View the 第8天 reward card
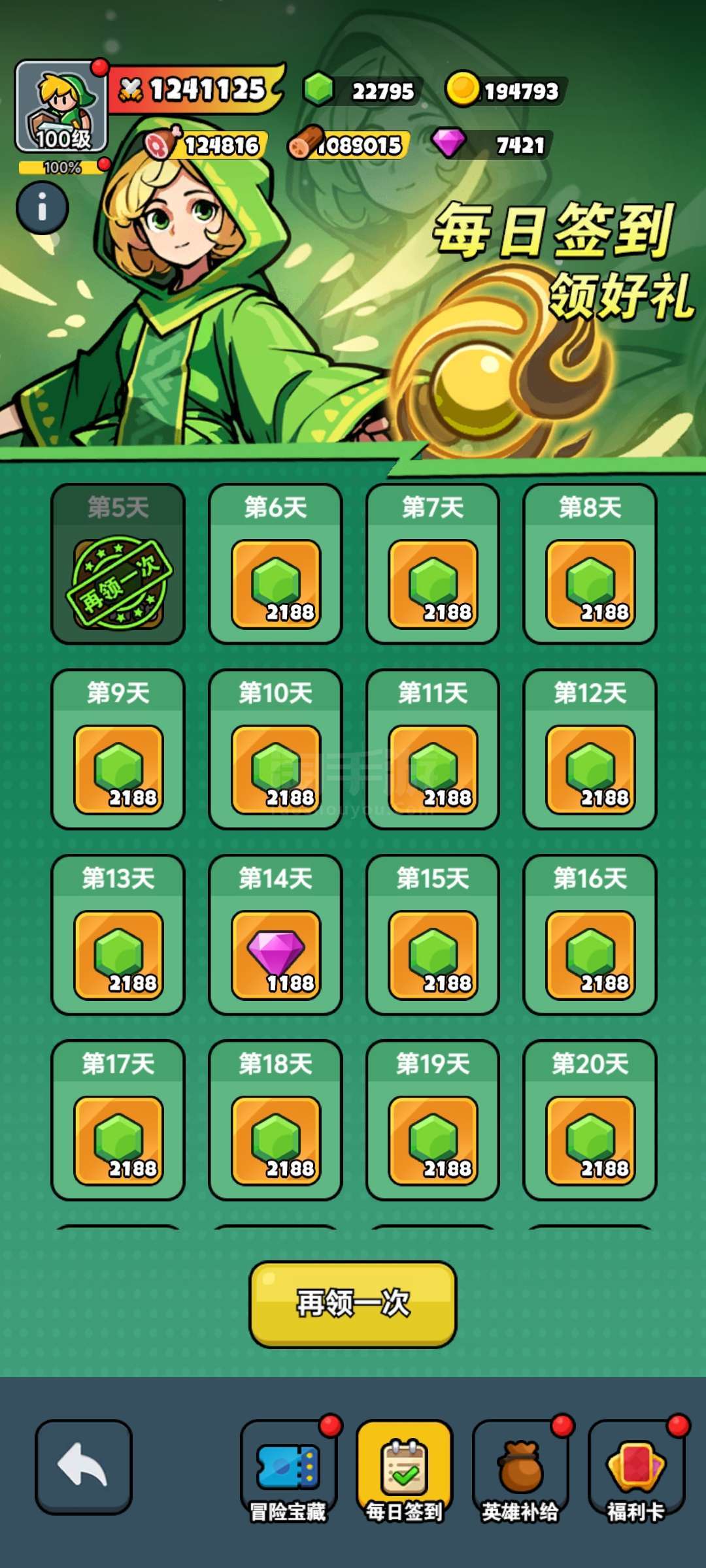Image resolution: width=706 pixels, height=1568 pixels. tap(590, 564)
